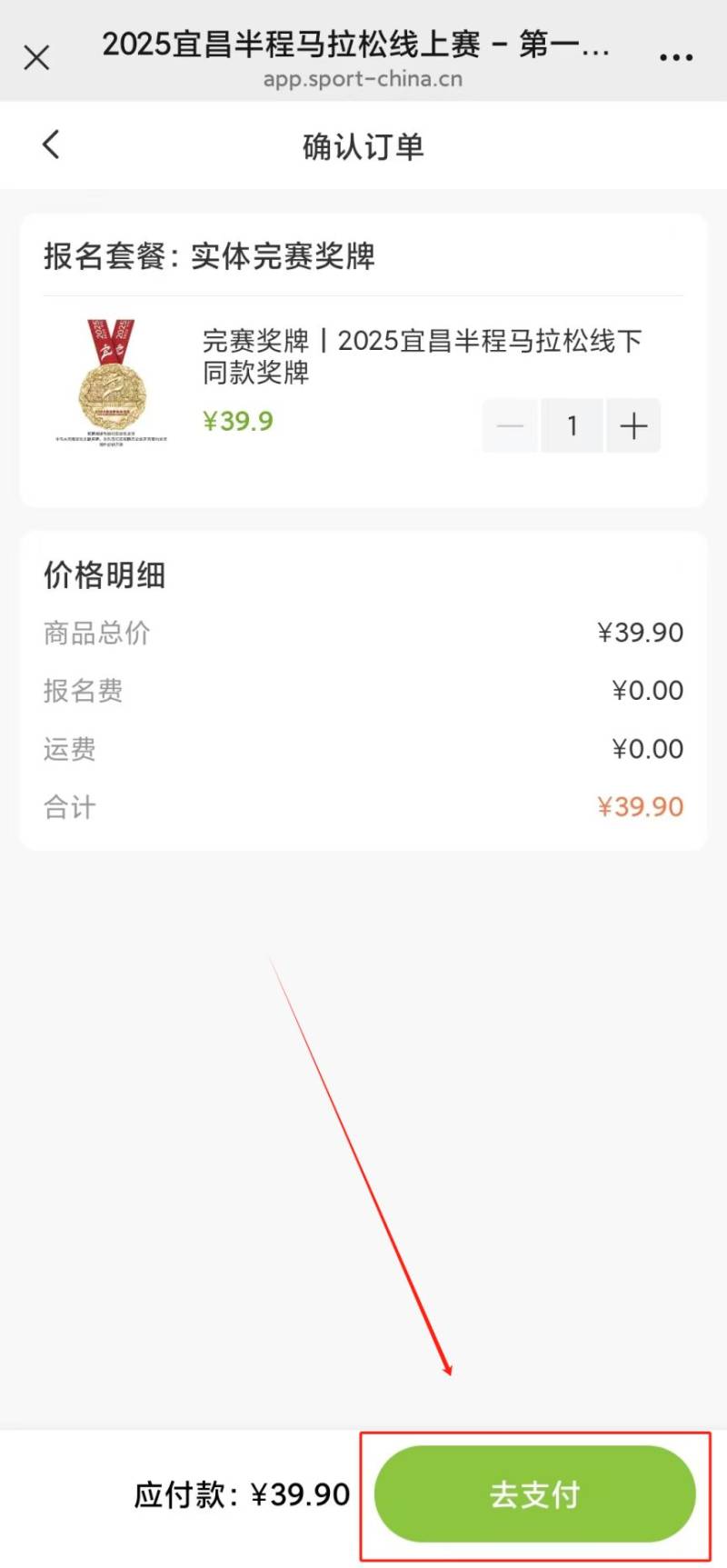Tap the green price ¥39.9 label
The image size is (727, 1568).
[x=238, y=419]
